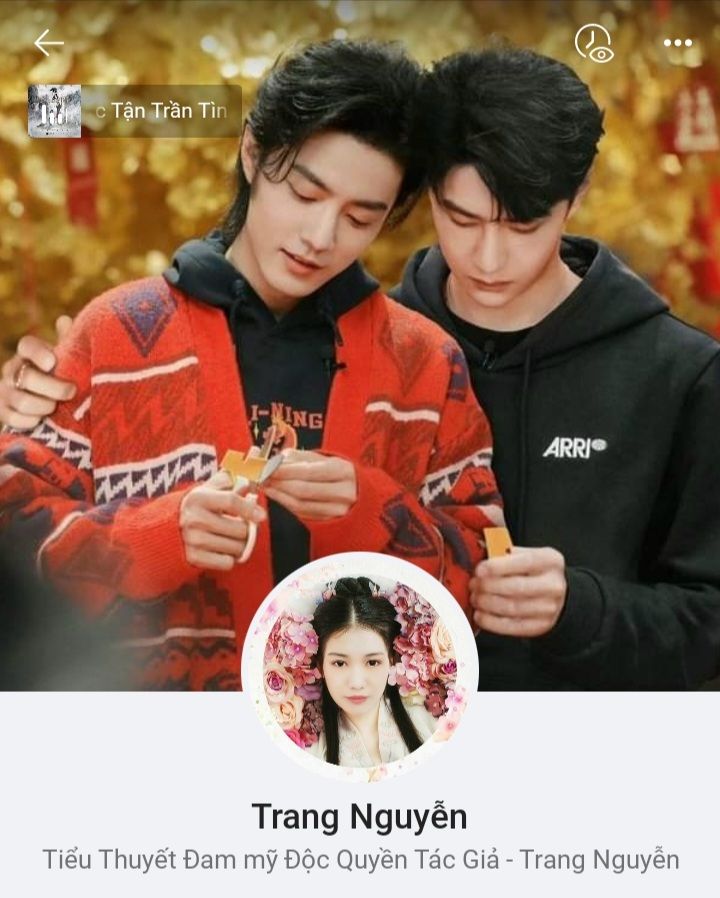
Task: View Trang Nguyễn's profile picture
Action: click(x=360, y=667)
